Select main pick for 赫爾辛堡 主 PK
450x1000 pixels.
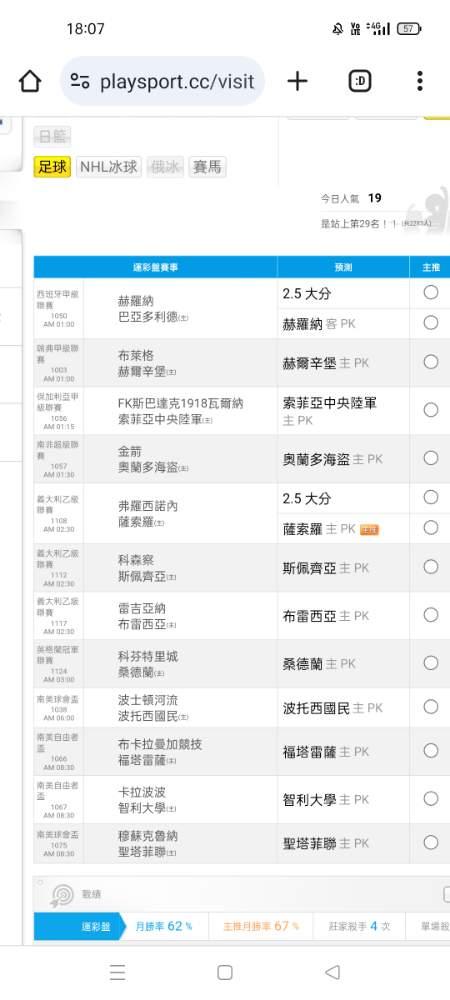point(431,362)
